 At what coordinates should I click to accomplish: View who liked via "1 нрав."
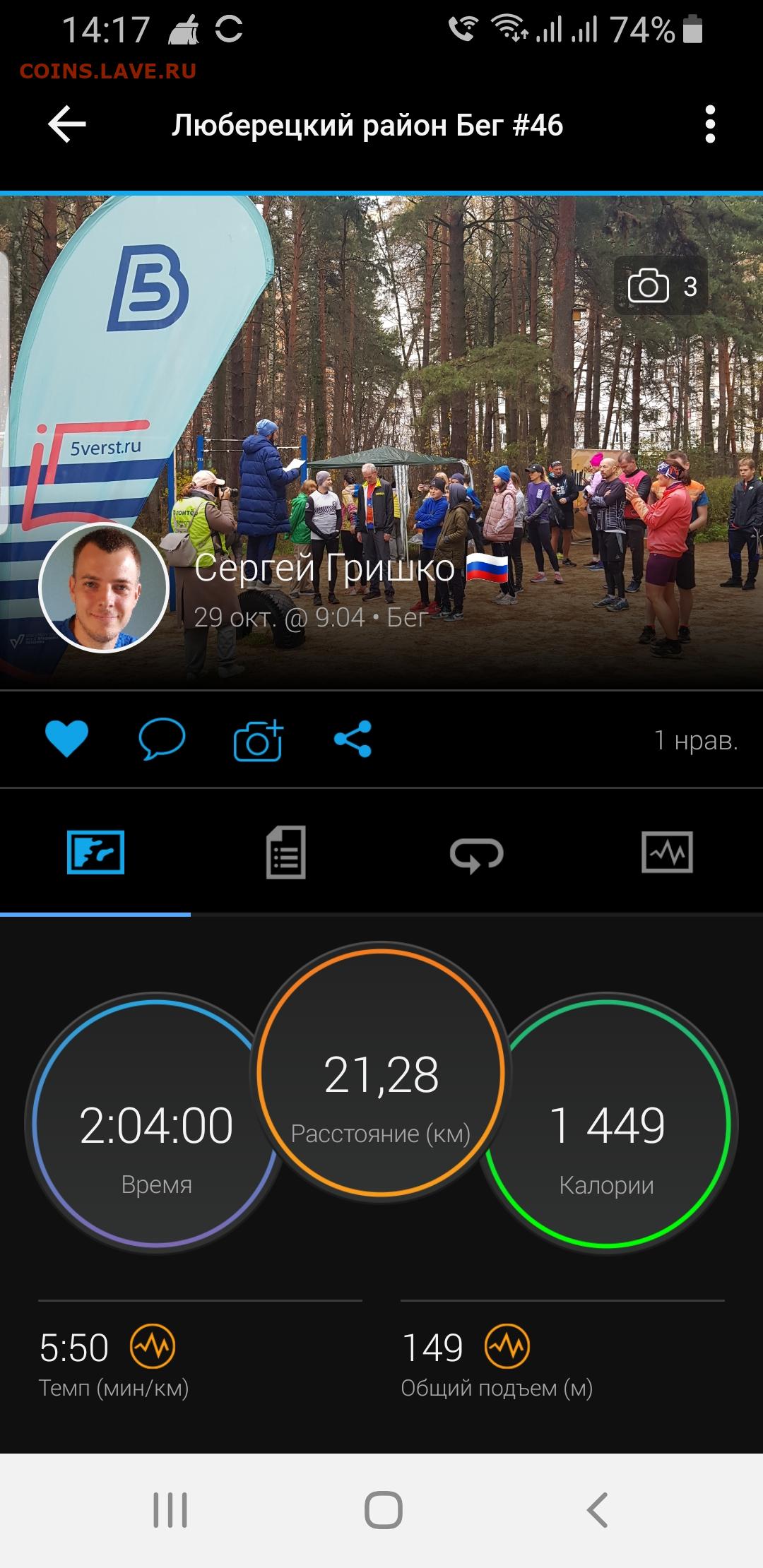pos(696,740)
